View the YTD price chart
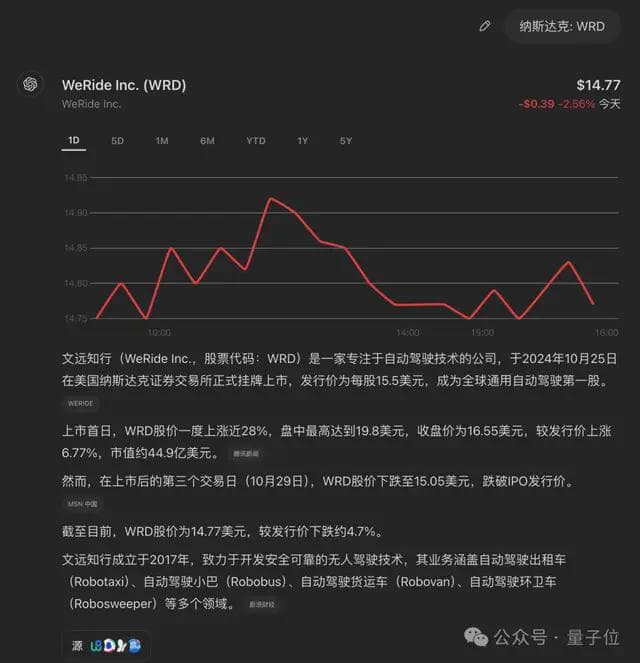Screen dimensions: 640x663 256,141
